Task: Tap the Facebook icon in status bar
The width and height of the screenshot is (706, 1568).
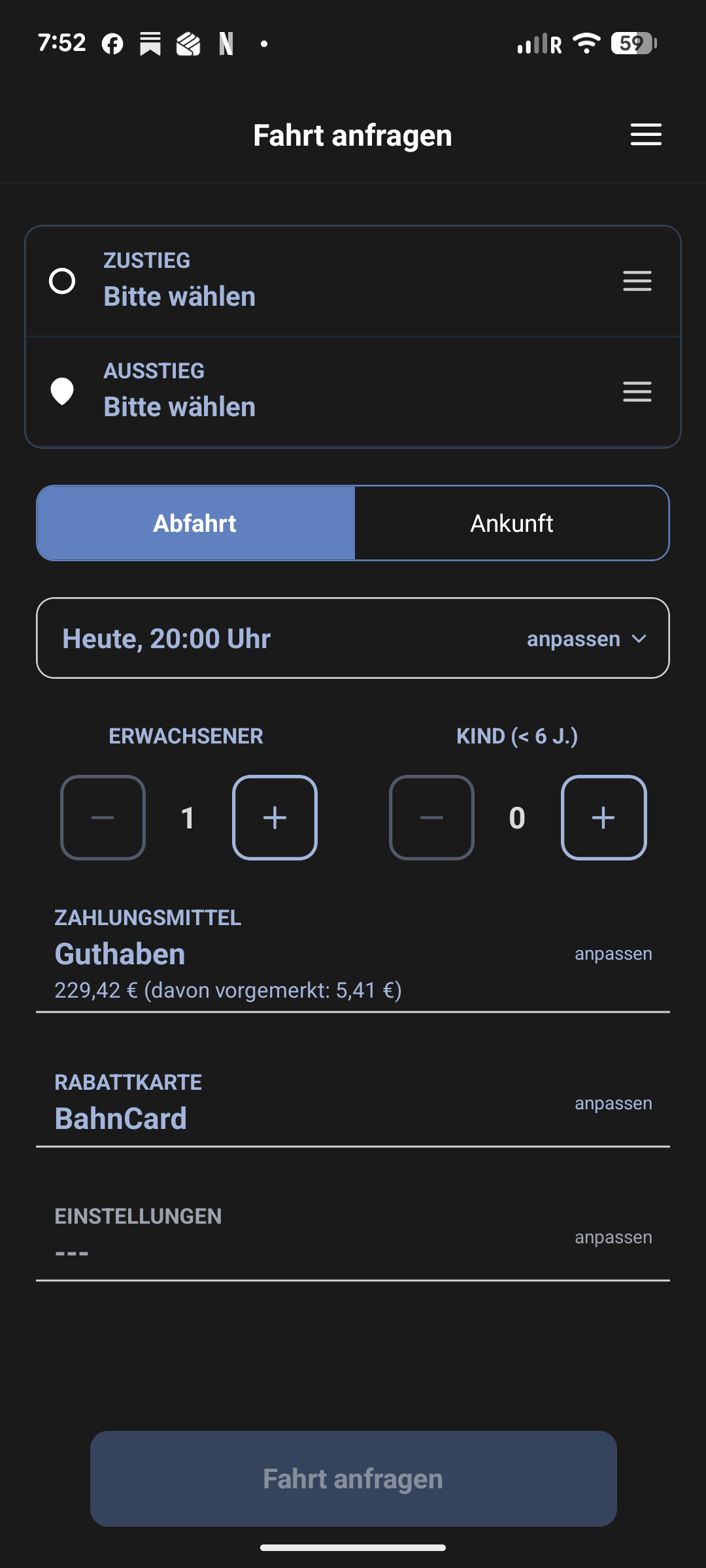Action: pyautogui.click(x=112, y=42)
